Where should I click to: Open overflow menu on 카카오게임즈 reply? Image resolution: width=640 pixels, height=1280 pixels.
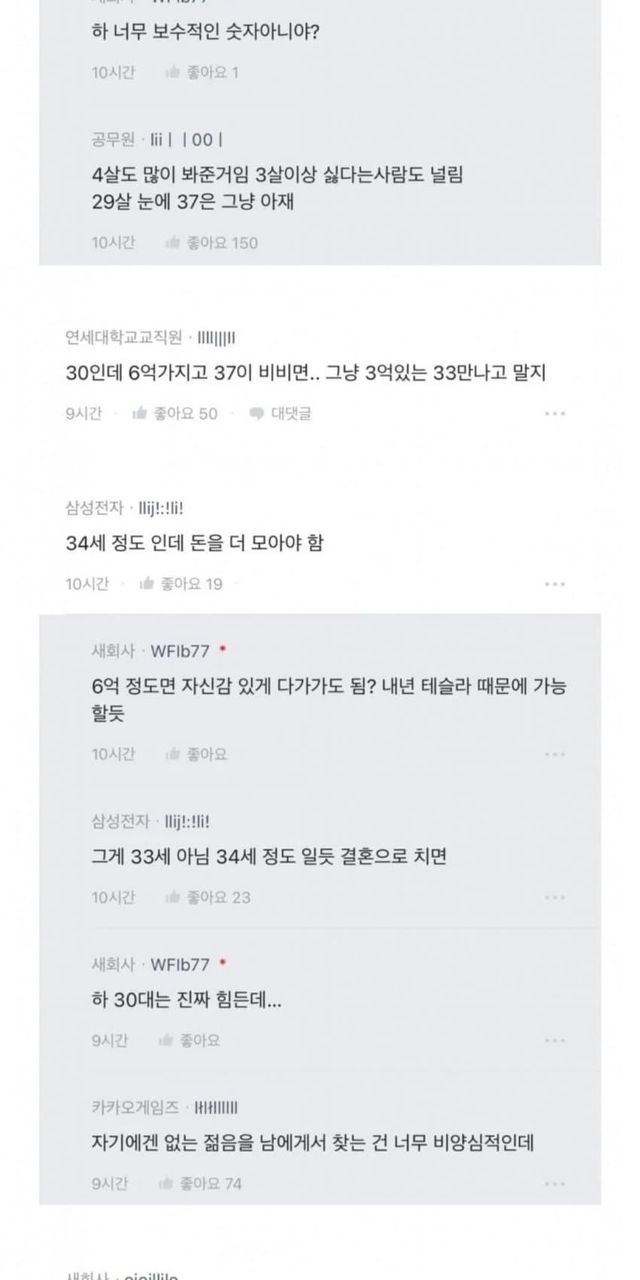tap(555, 1183)
